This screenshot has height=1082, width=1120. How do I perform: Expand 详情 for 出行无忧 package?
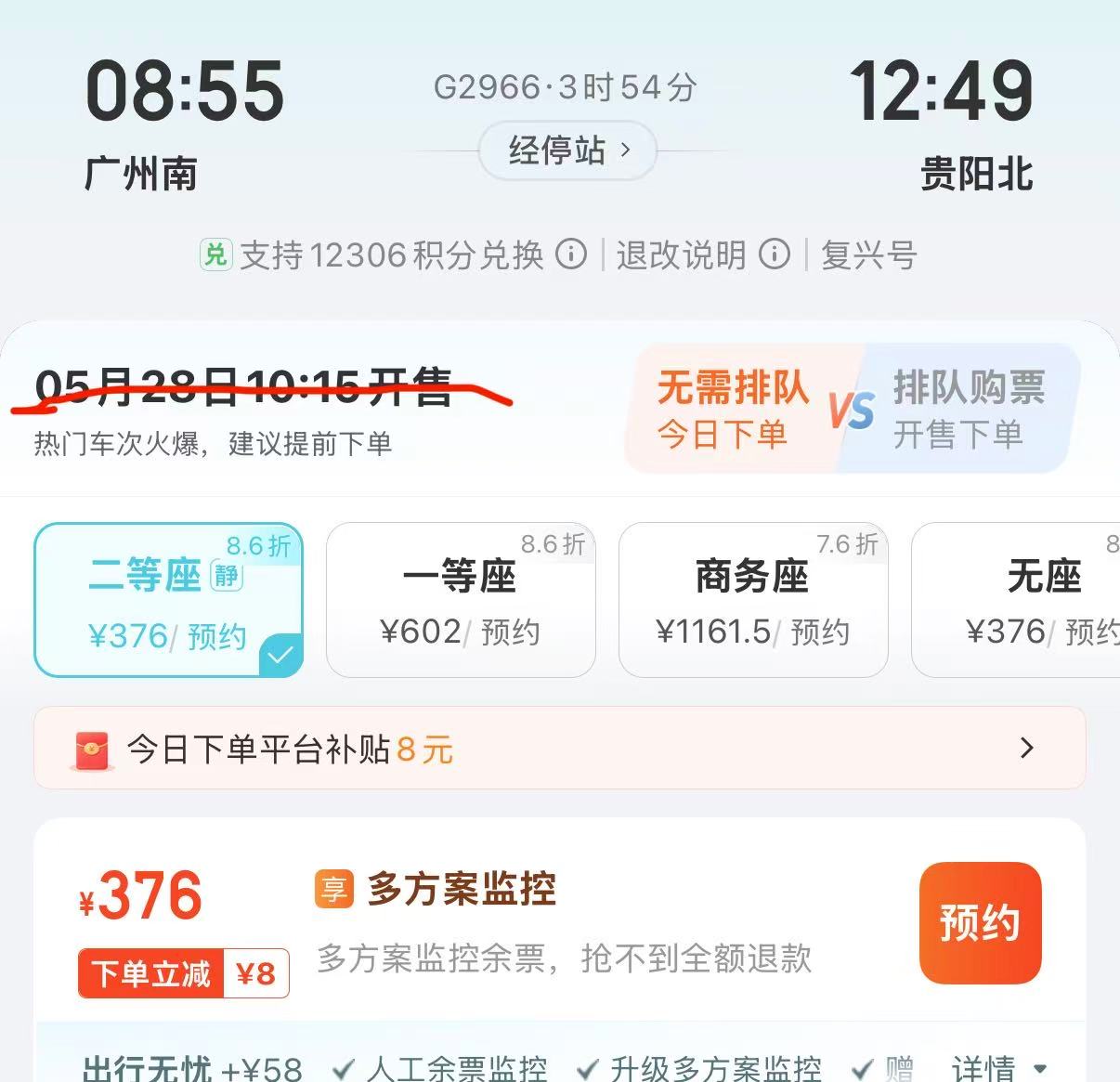[x=997, y=1067]
